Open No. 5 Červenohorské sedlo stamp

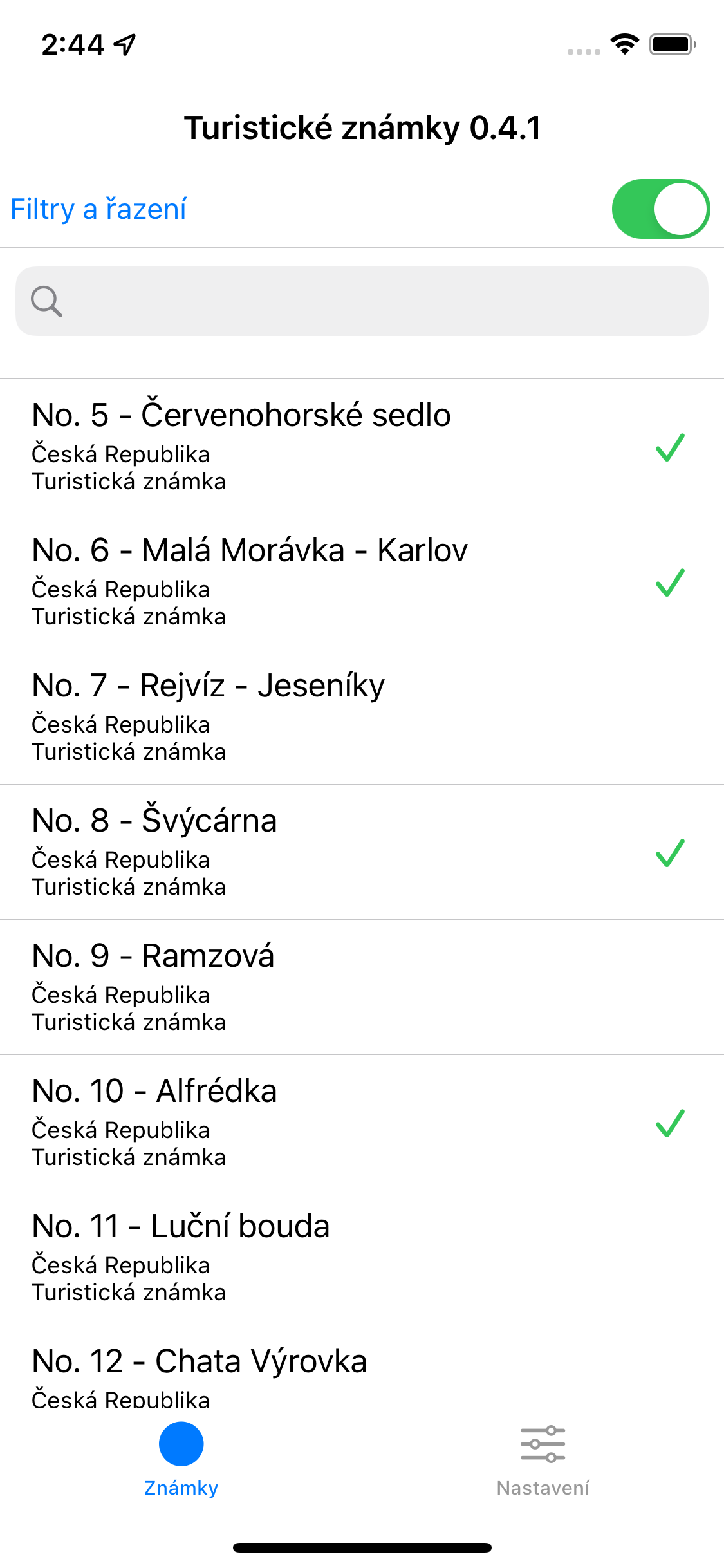tap(322, 447)
